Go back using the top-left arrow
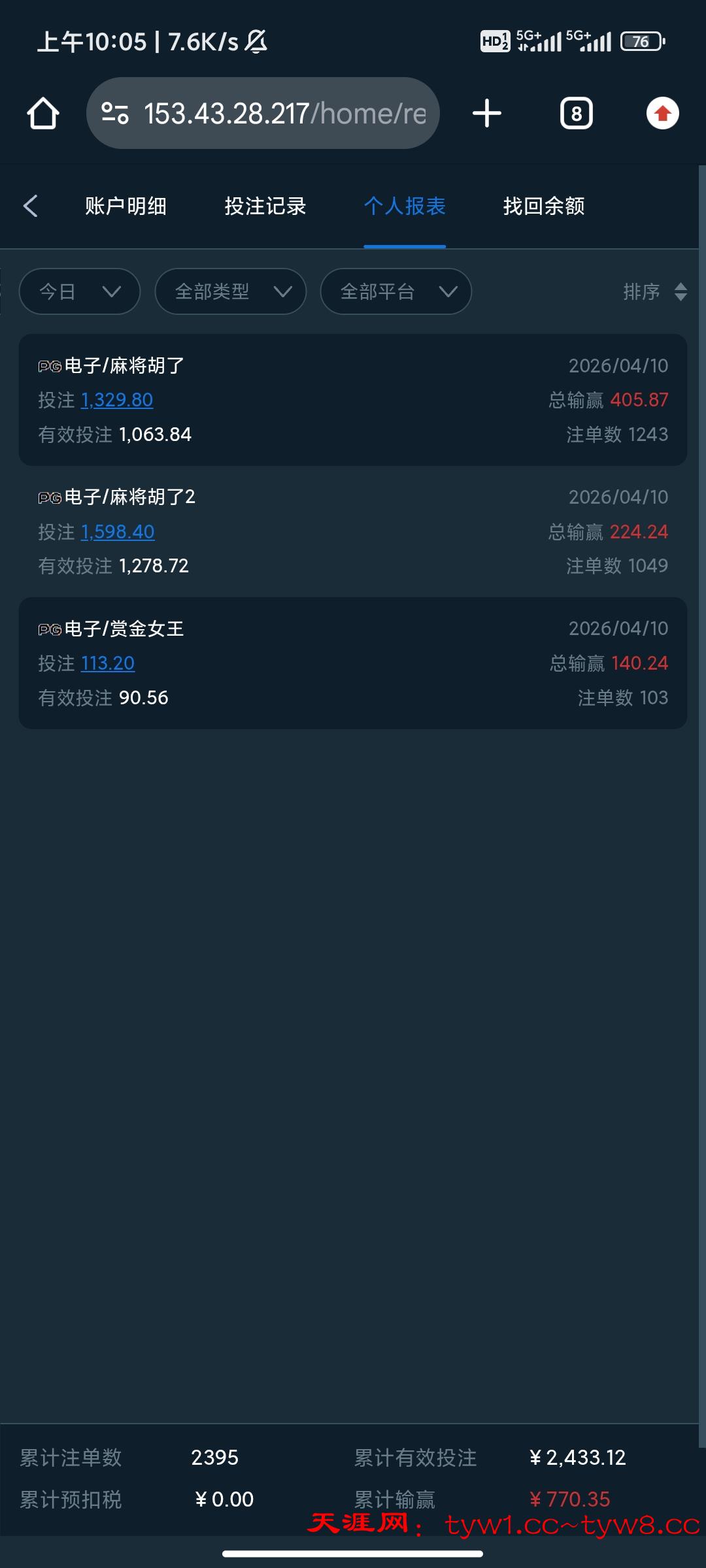 point(31,206)
